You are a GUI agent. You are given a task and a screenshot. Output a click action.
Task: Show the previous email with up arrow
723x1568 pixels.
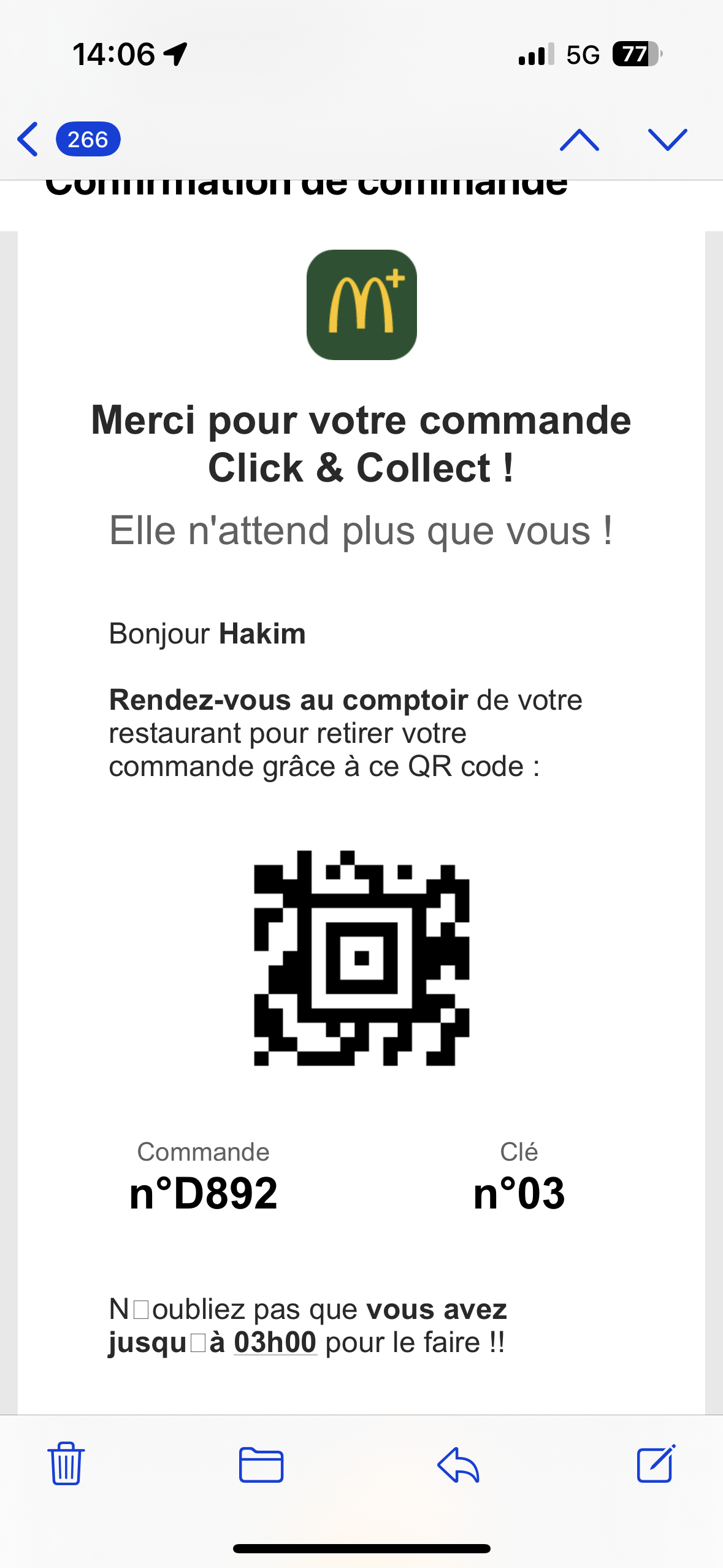579,140
